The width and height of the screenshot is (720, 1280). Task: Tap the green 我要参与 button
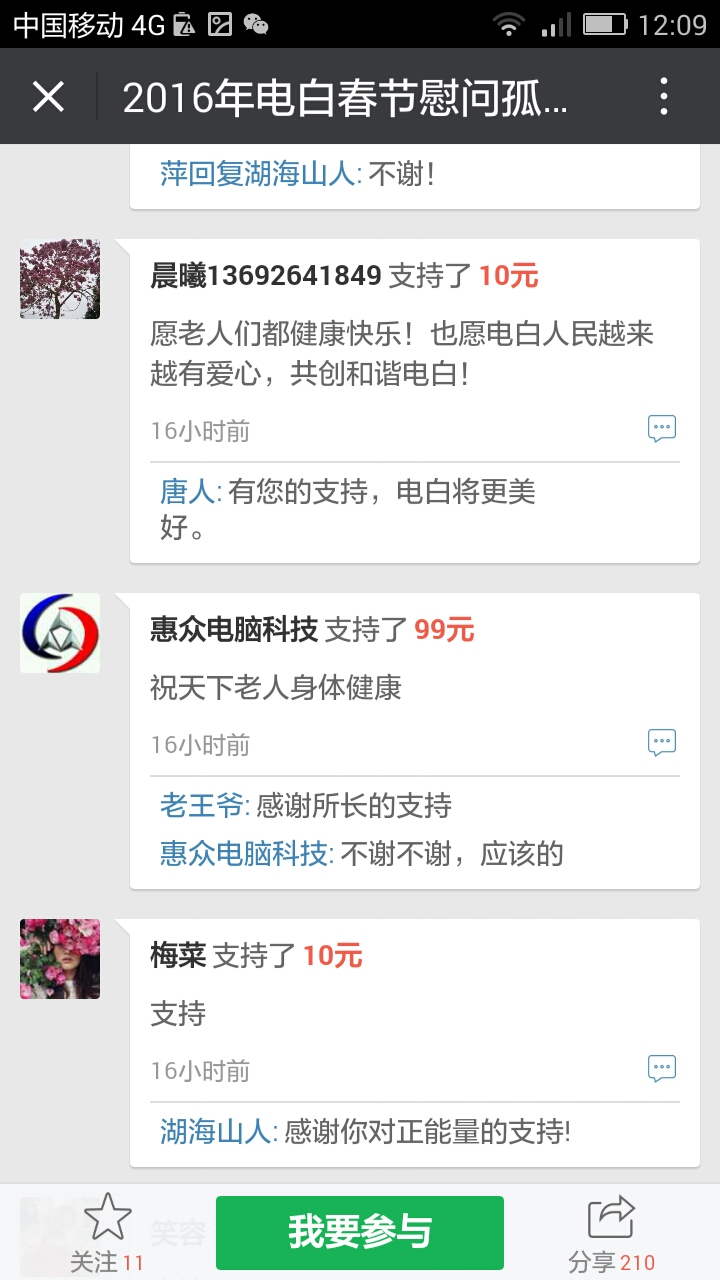pos(360,1232)
